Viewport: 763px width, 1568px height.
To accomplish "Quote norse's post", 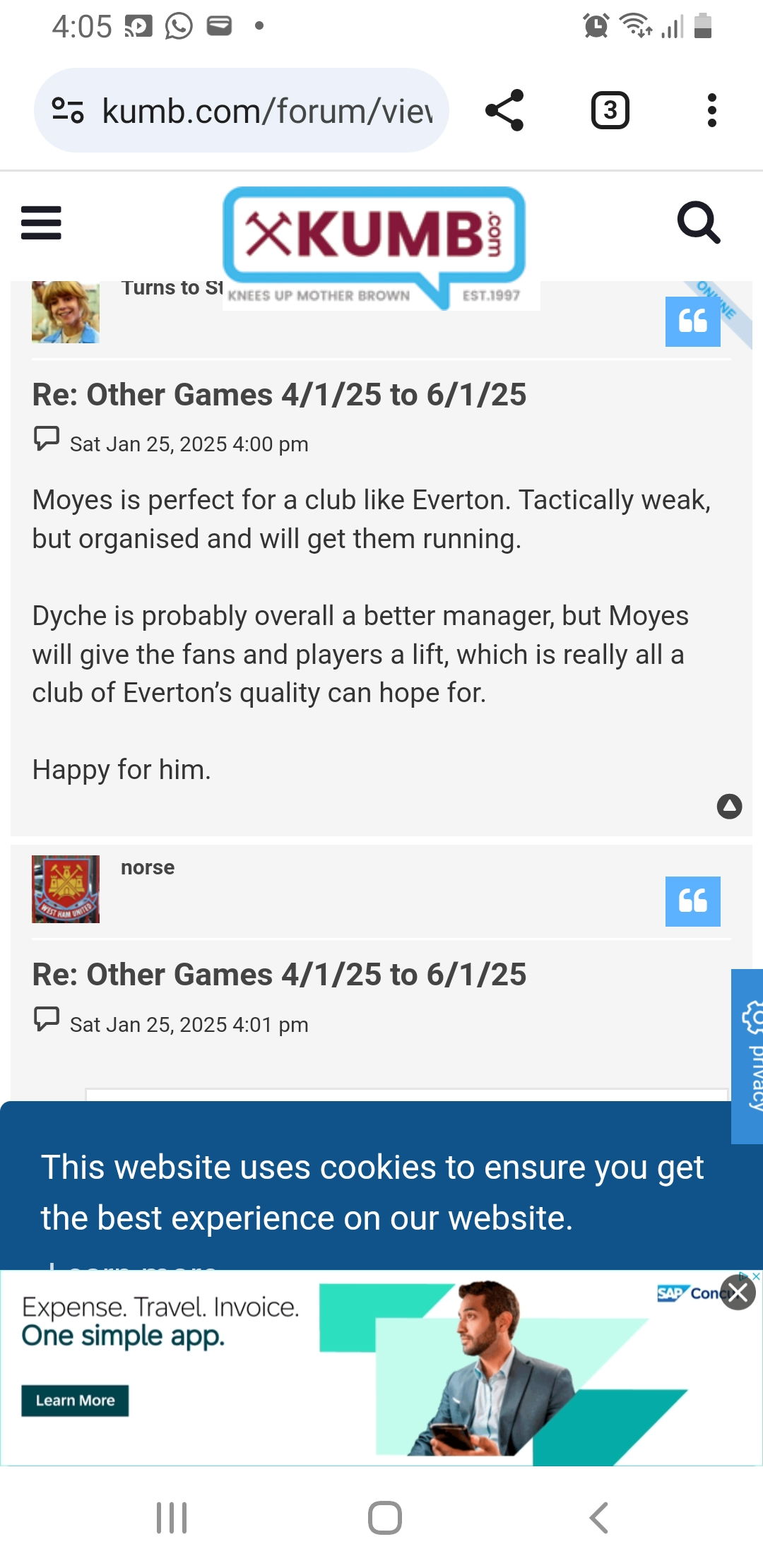I will pos(692,901).
